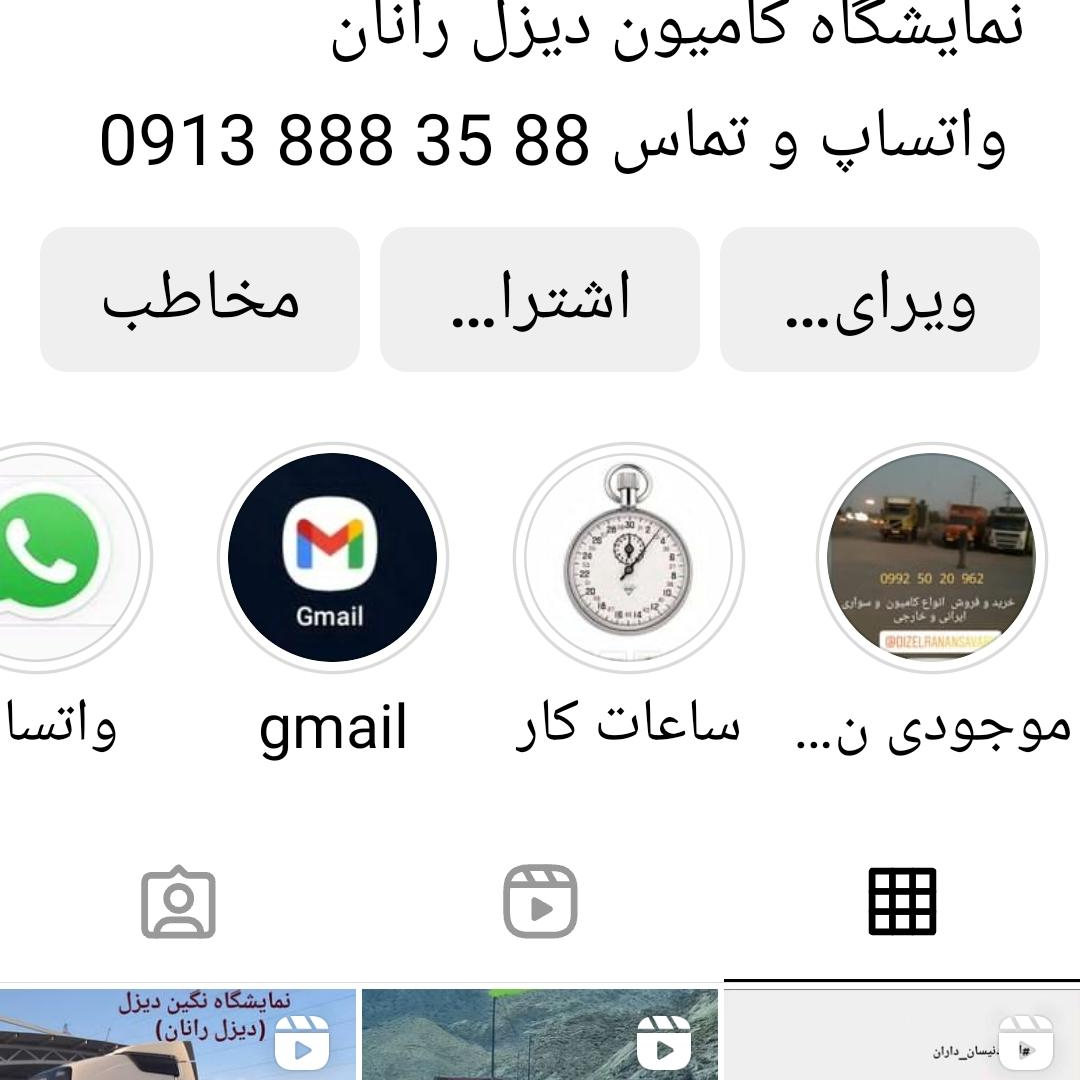
Task: Switch to the tagged photos tab
Action: point(178,901)
